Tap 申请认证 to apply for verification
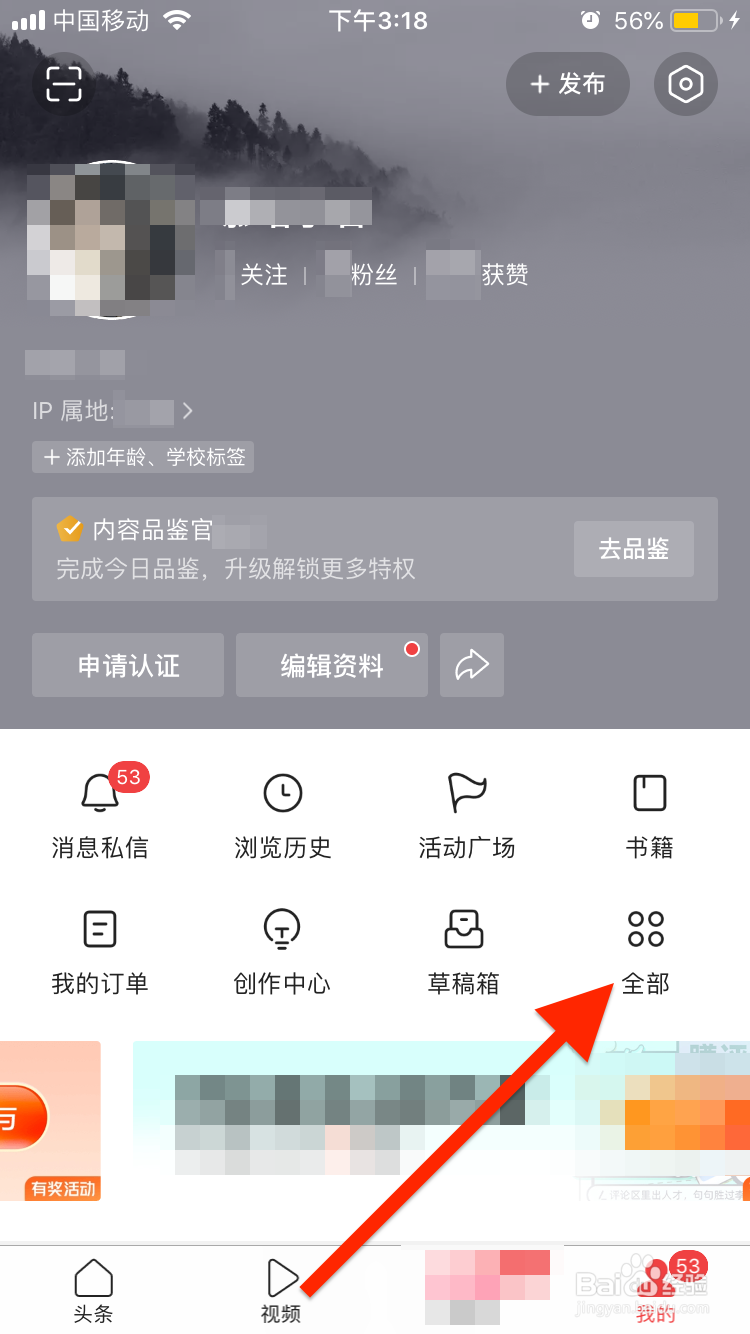The image size is (750, 1334). [x=127, y=665]
